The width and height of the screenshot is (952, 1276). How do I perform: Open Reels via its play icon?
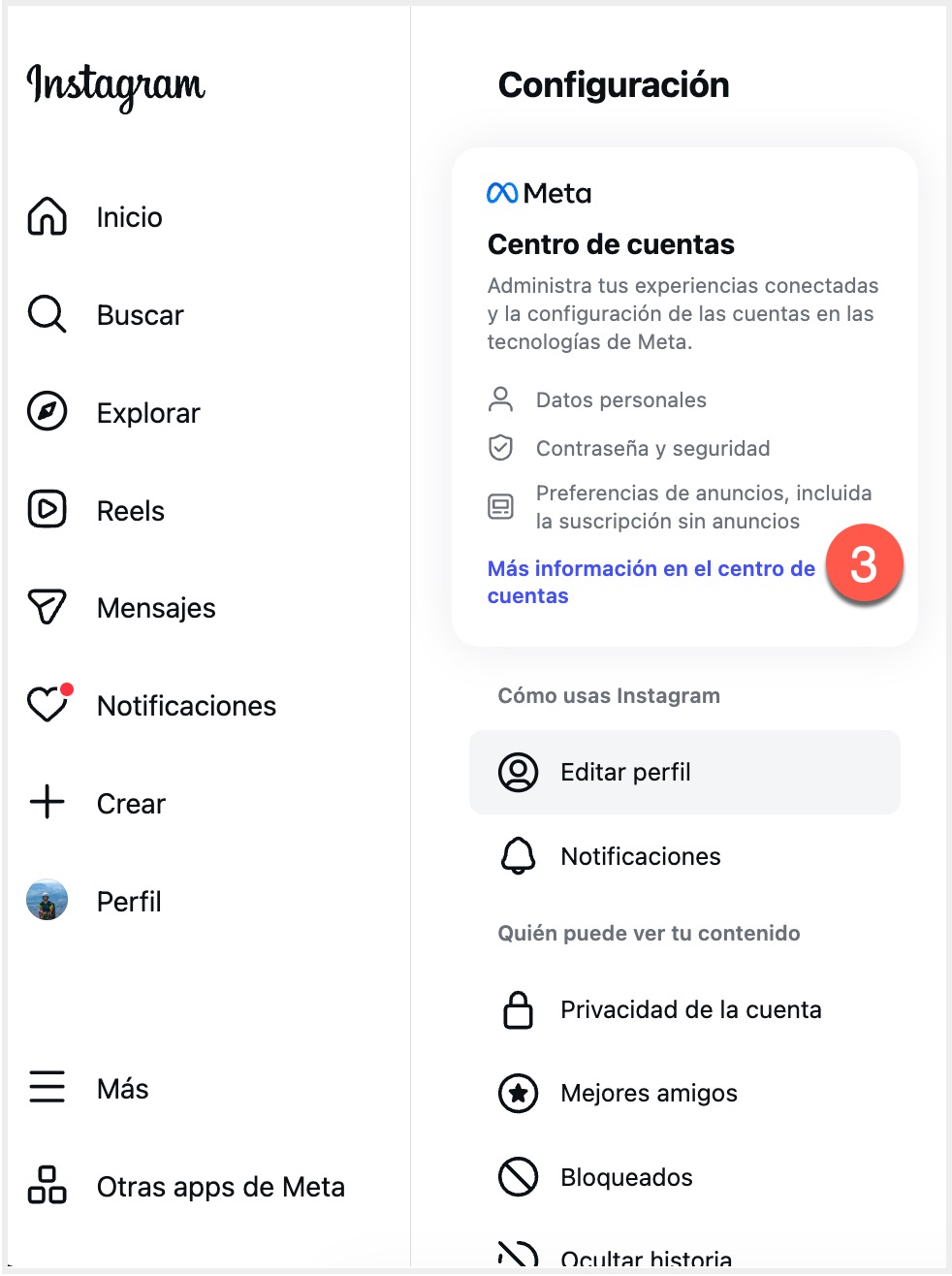pyautogui.click(x=46, y=510)
